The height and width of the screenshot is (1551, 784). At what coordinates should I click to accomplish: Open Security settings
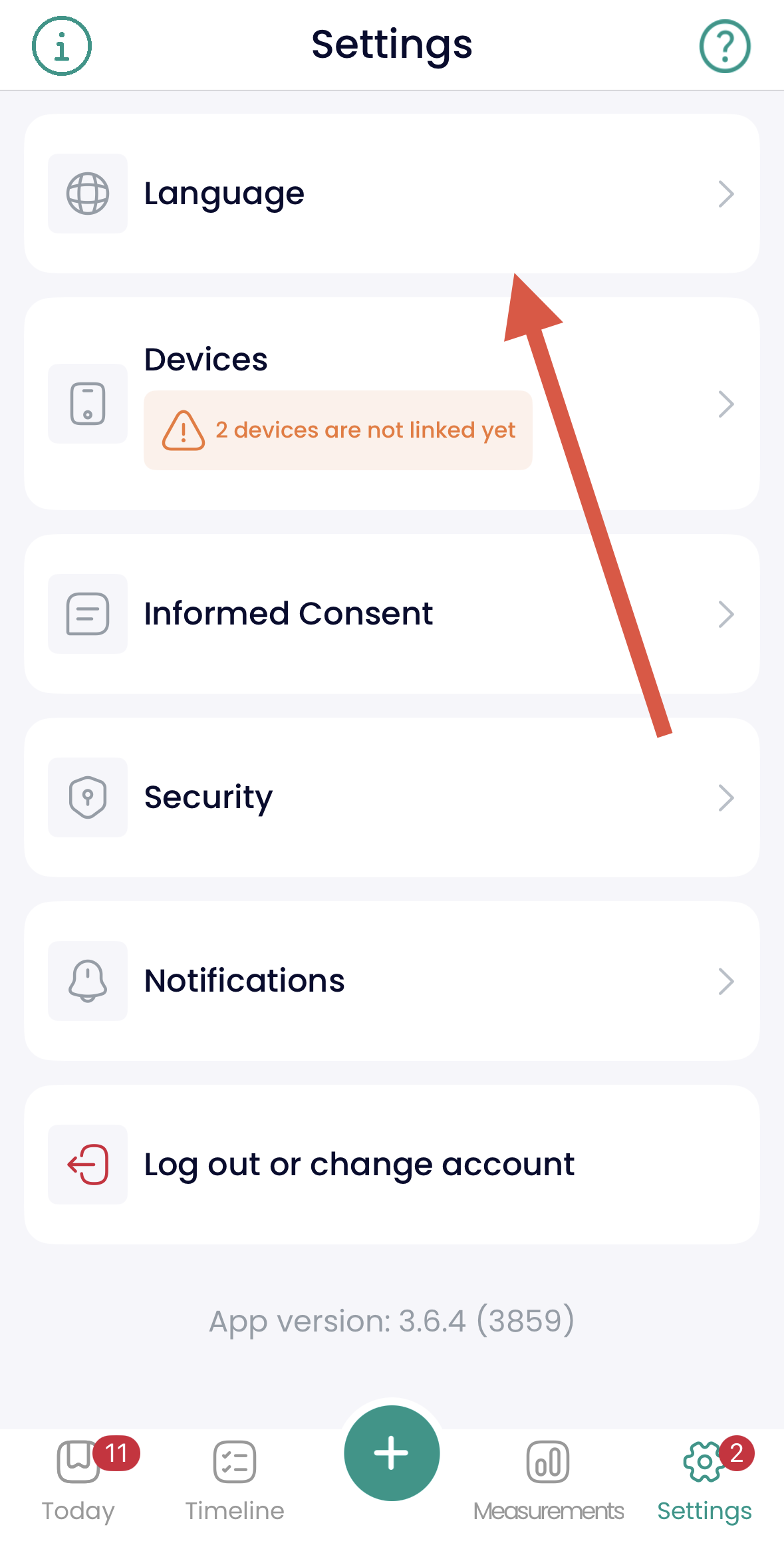tap(392, 797)
